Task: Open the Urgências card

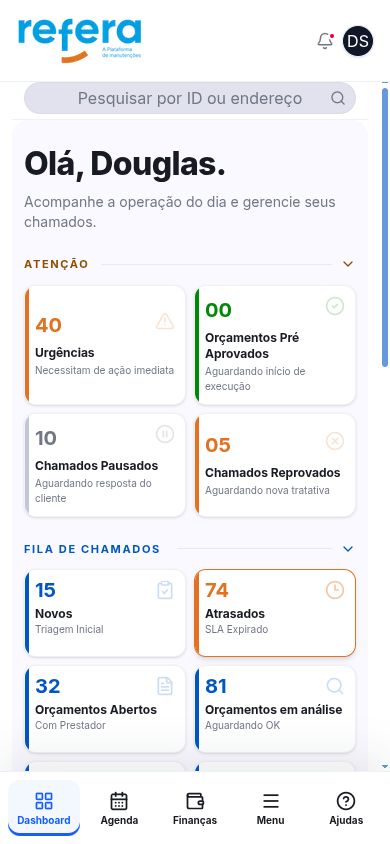Action: [x=105, y=345]
